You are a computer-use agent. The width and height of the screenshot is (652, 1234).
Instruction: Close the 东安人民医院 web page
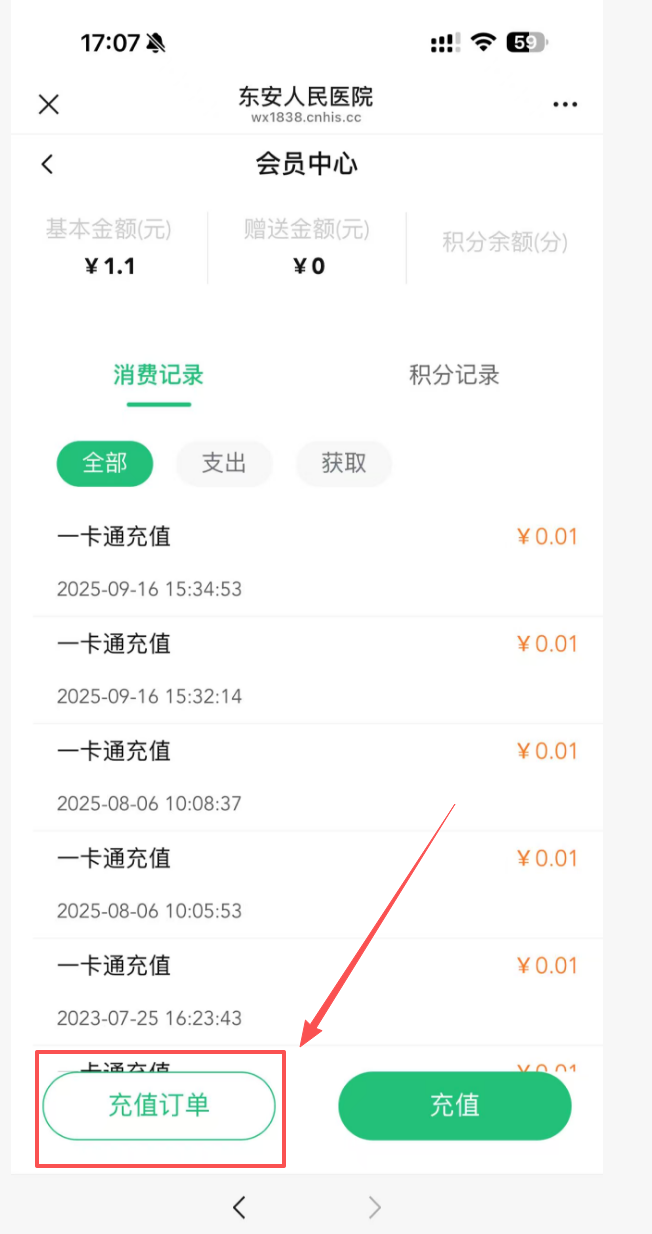(48, 104)
